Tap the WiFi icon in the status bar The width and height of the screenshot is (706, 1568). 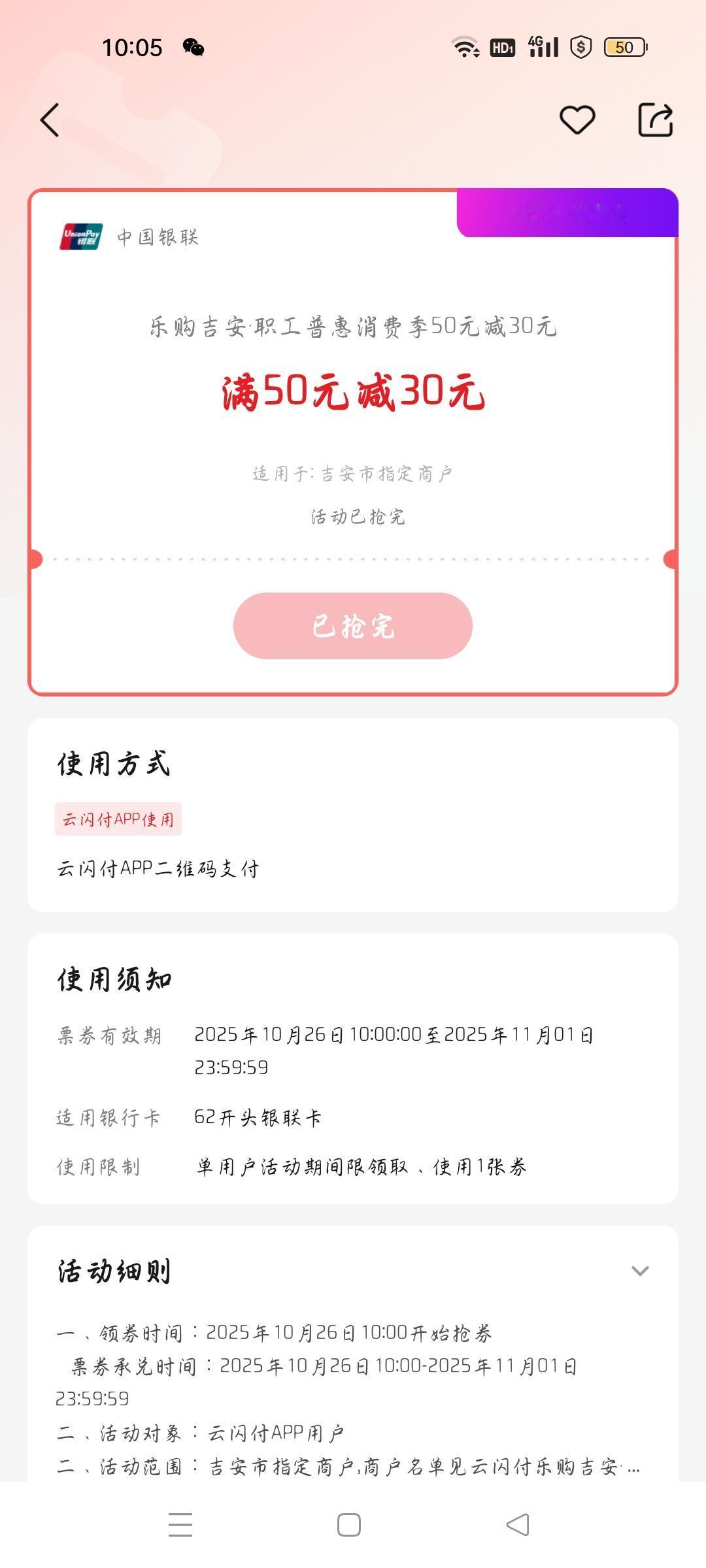[466, 48]
